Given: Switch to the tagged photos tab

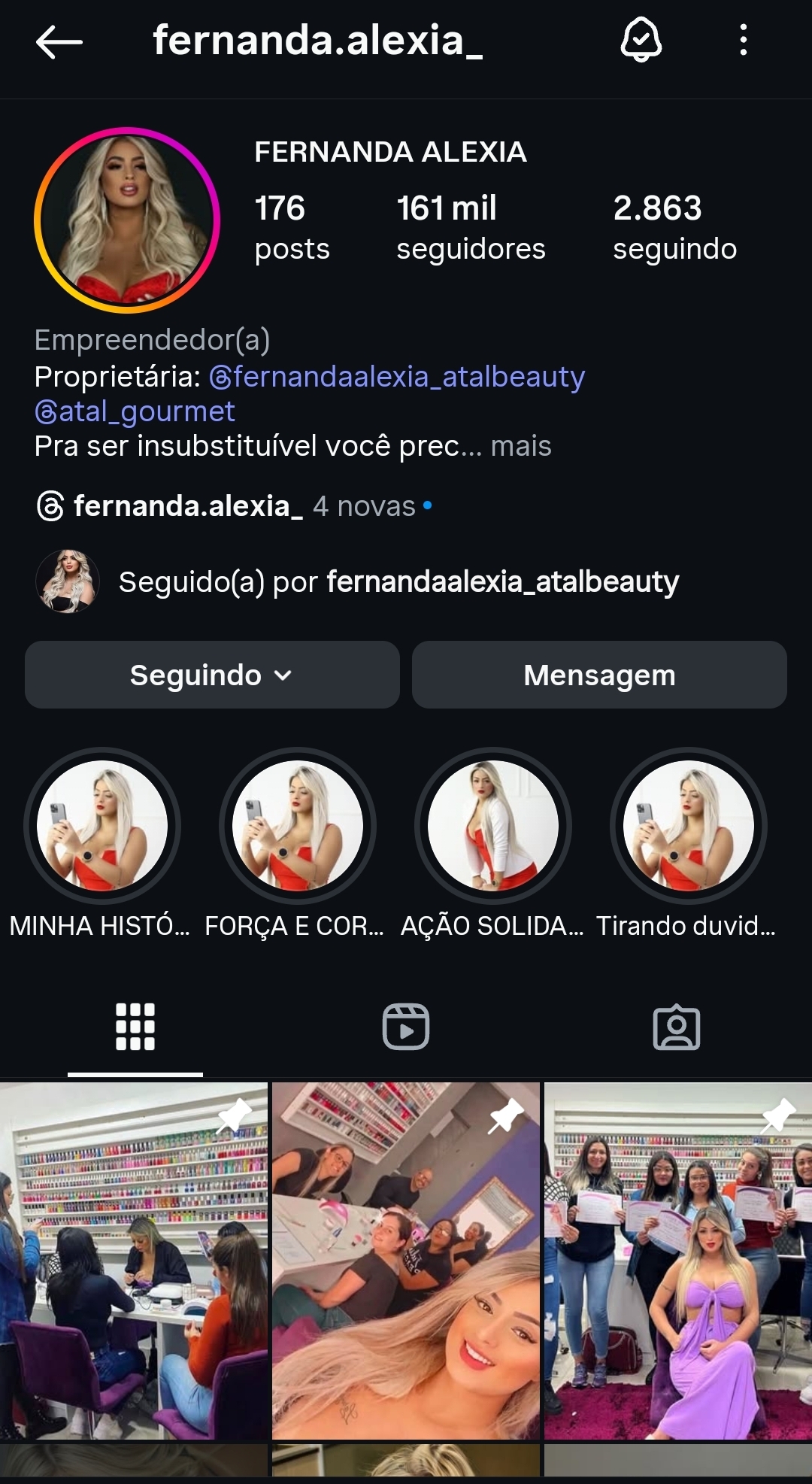Looking at the screenshot, I should tap(677, 1027).
